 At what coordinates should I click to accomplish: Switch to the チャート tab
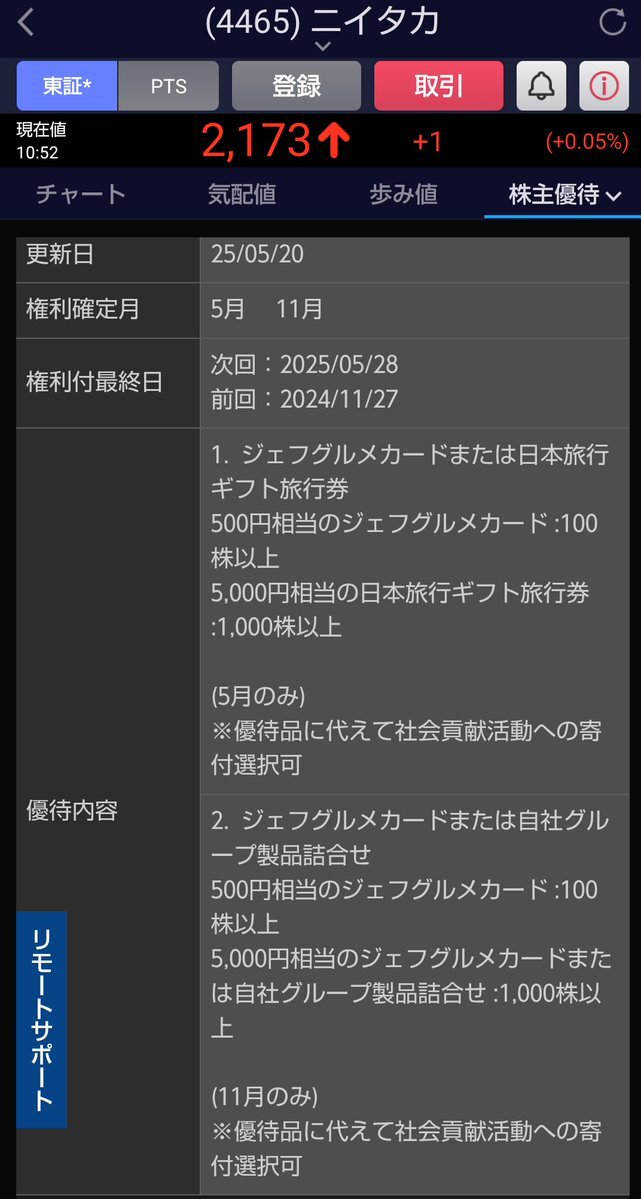pos(81,194)
